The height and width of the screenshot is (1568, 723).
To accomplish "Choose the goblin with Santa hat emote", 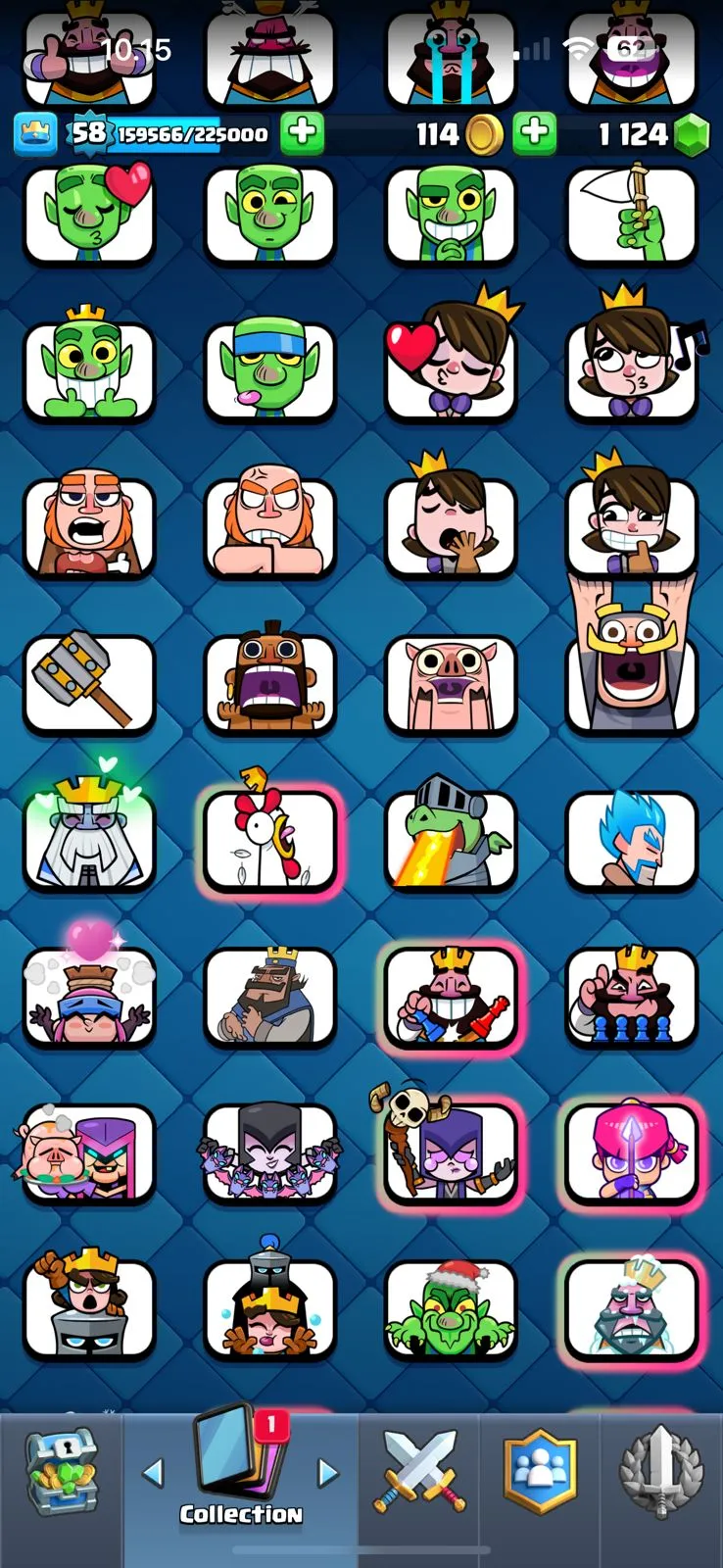I will click(451, 1308).
